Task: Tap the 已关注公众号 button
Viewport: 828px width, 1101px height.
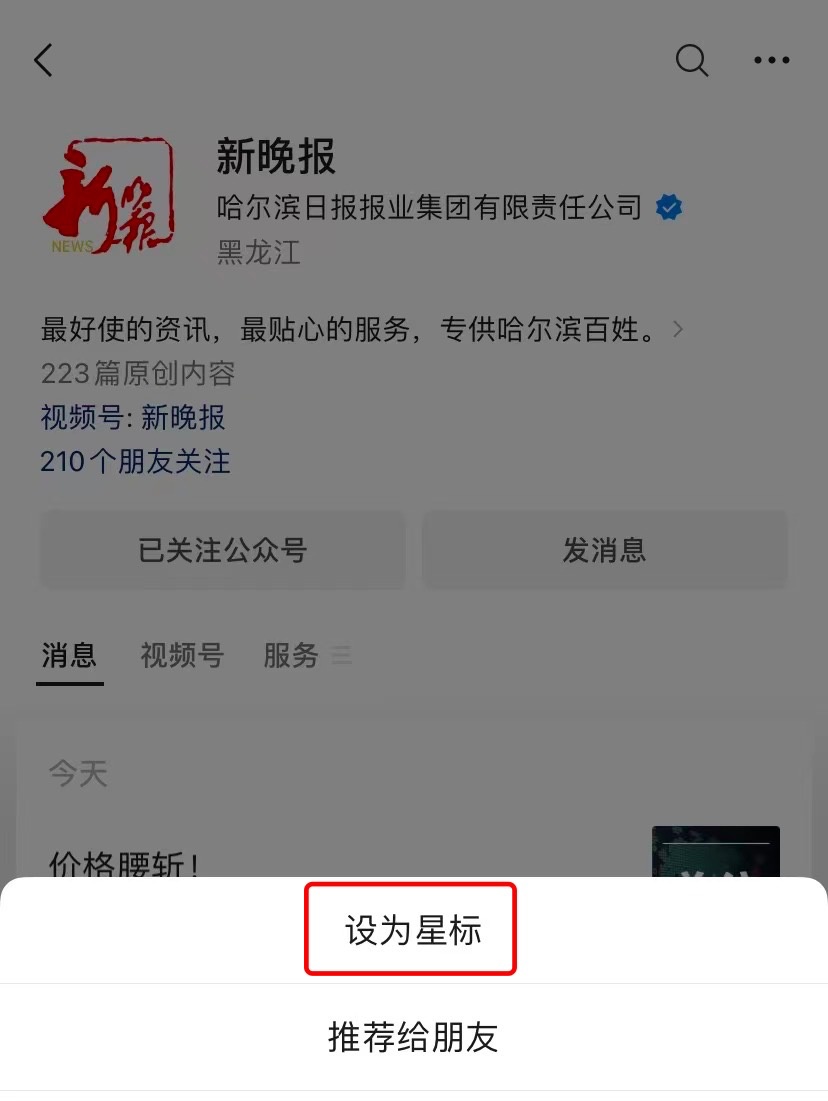Action: click(222, 549)
